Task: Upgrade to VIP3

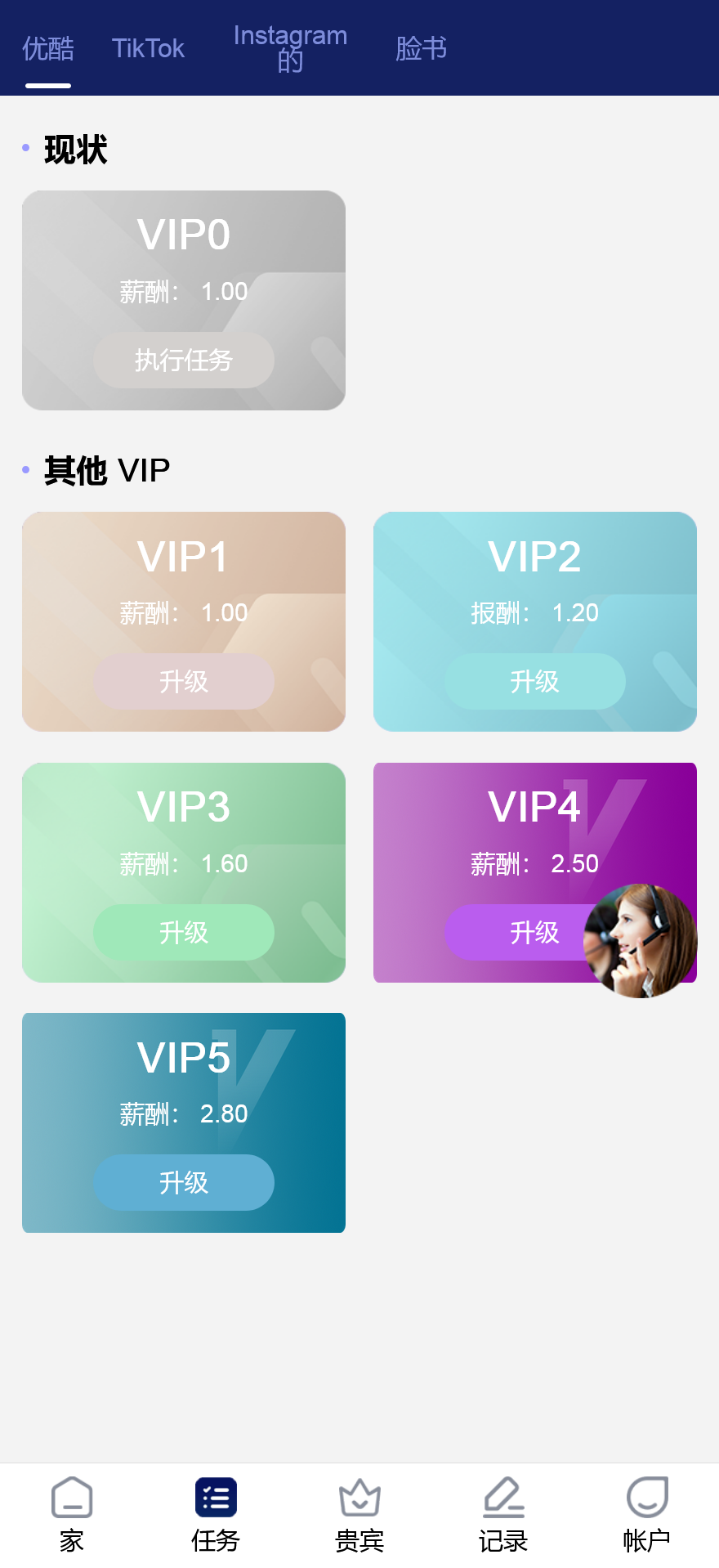Action: pos(184,932)
